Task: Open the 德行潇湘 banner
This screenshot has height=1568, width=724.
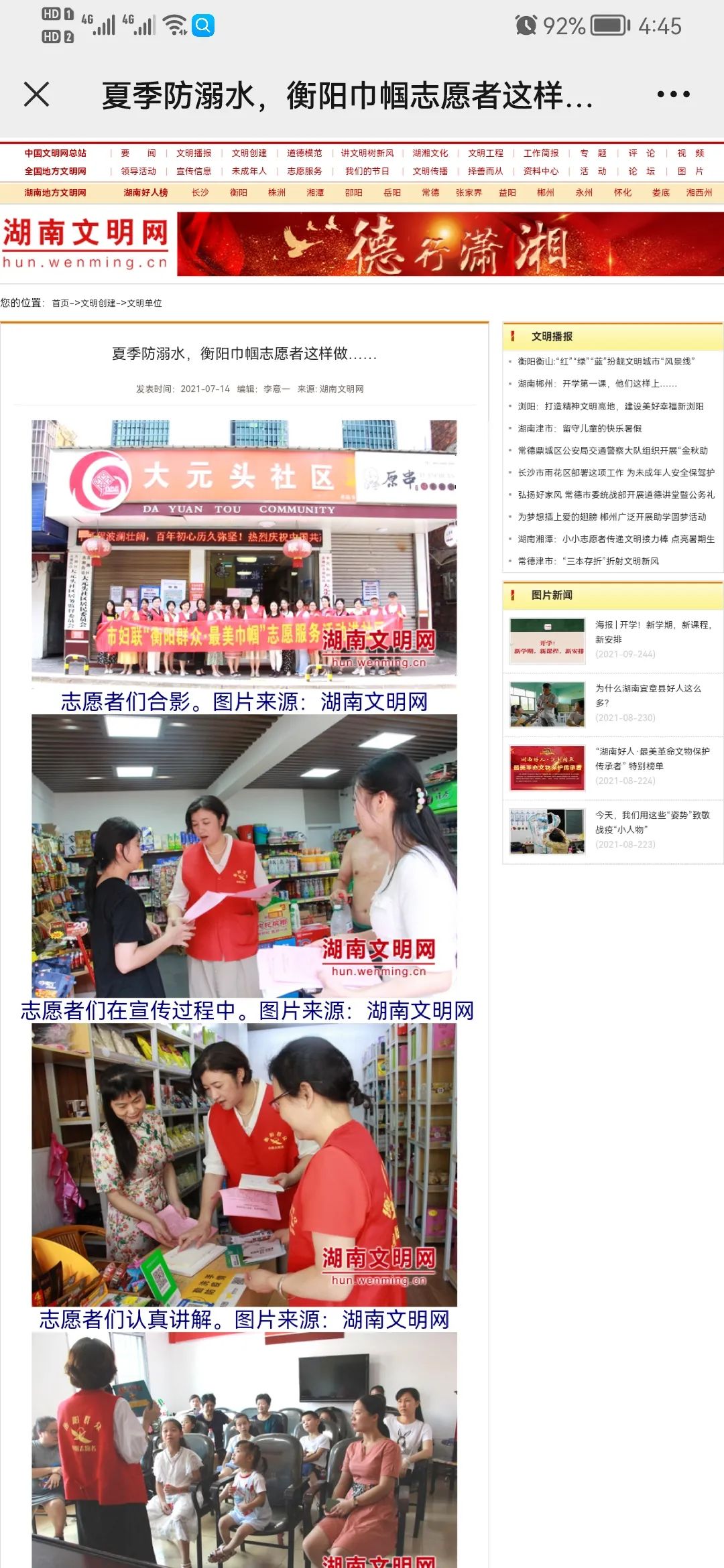Action: [450, 245]
